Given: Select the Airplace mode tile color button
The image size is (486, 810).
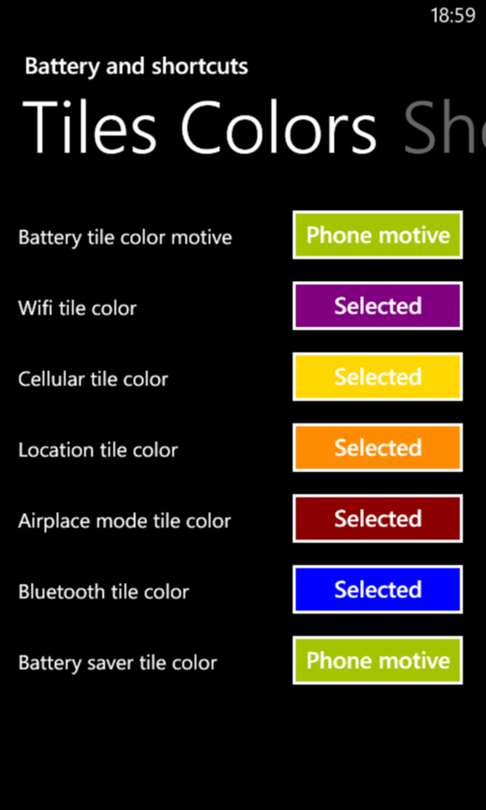Looking at the screenshot, I should [378, 519].
